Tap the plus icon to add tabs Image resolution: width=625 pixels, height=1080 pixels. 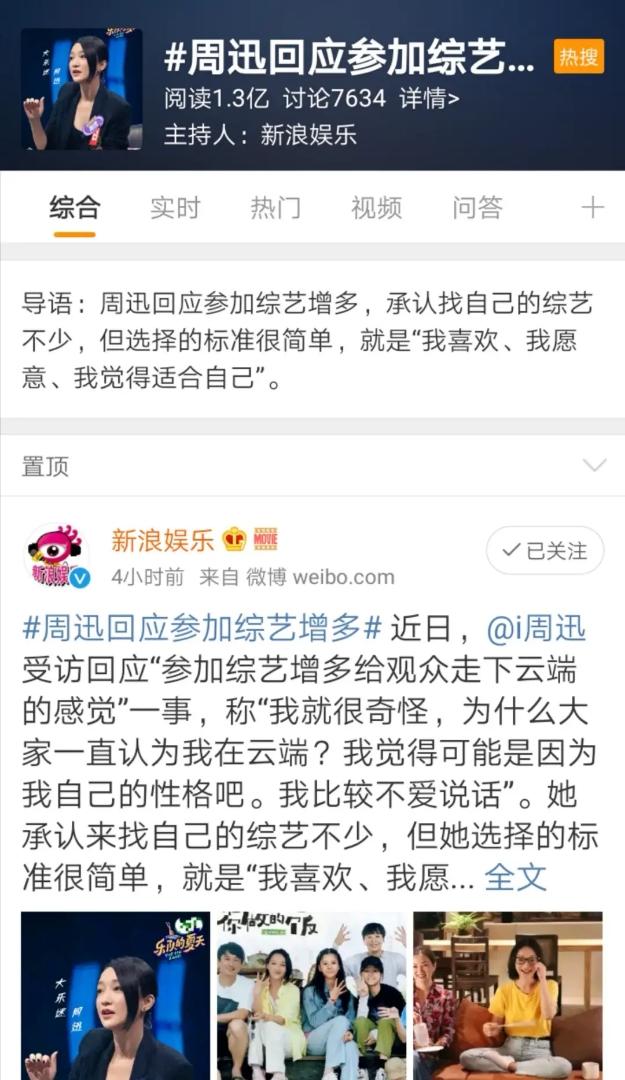[x=592, y=207]
